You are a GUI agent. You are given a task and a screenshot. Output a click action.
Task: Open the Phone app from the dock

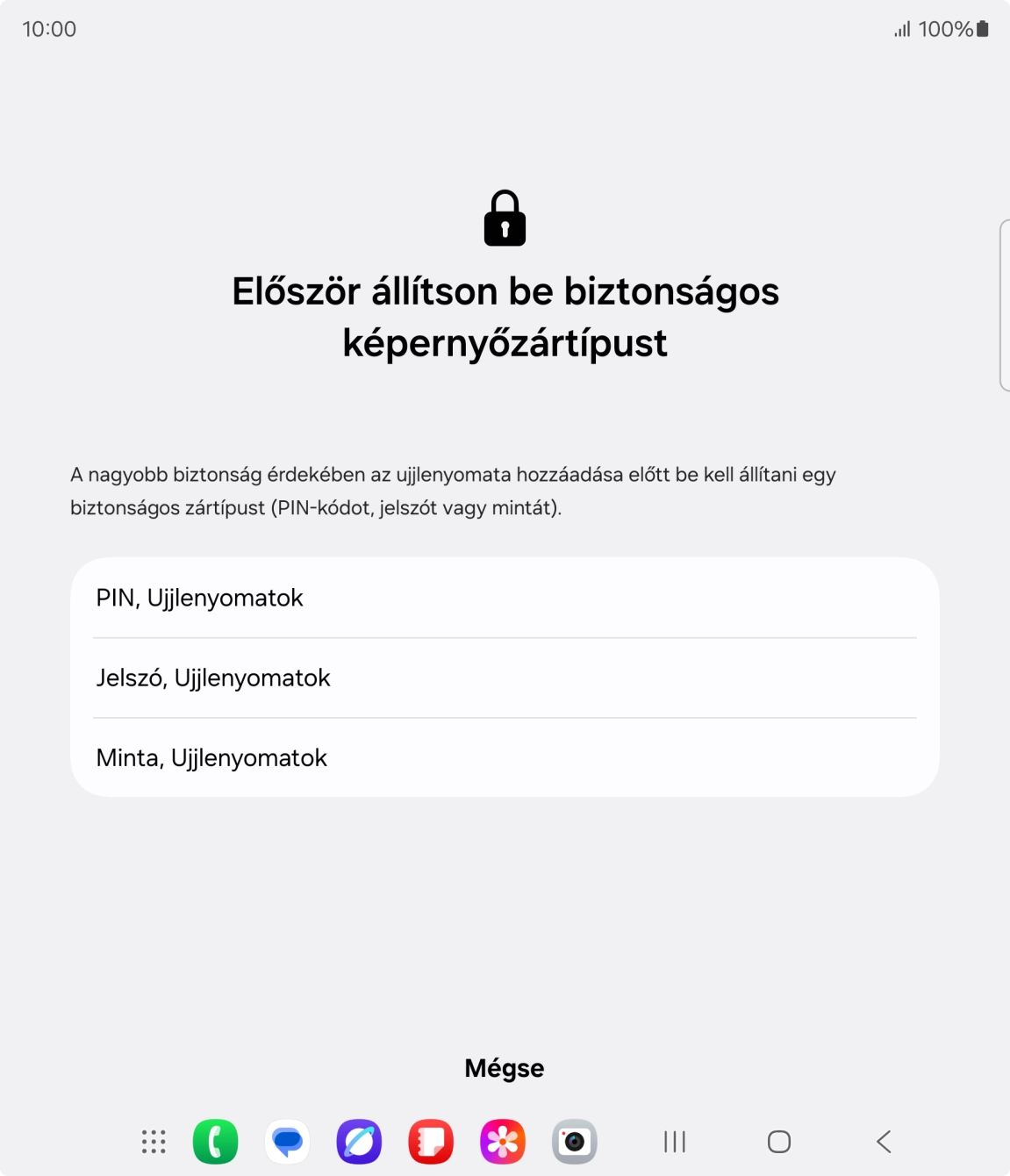[x=215, y=1142]
